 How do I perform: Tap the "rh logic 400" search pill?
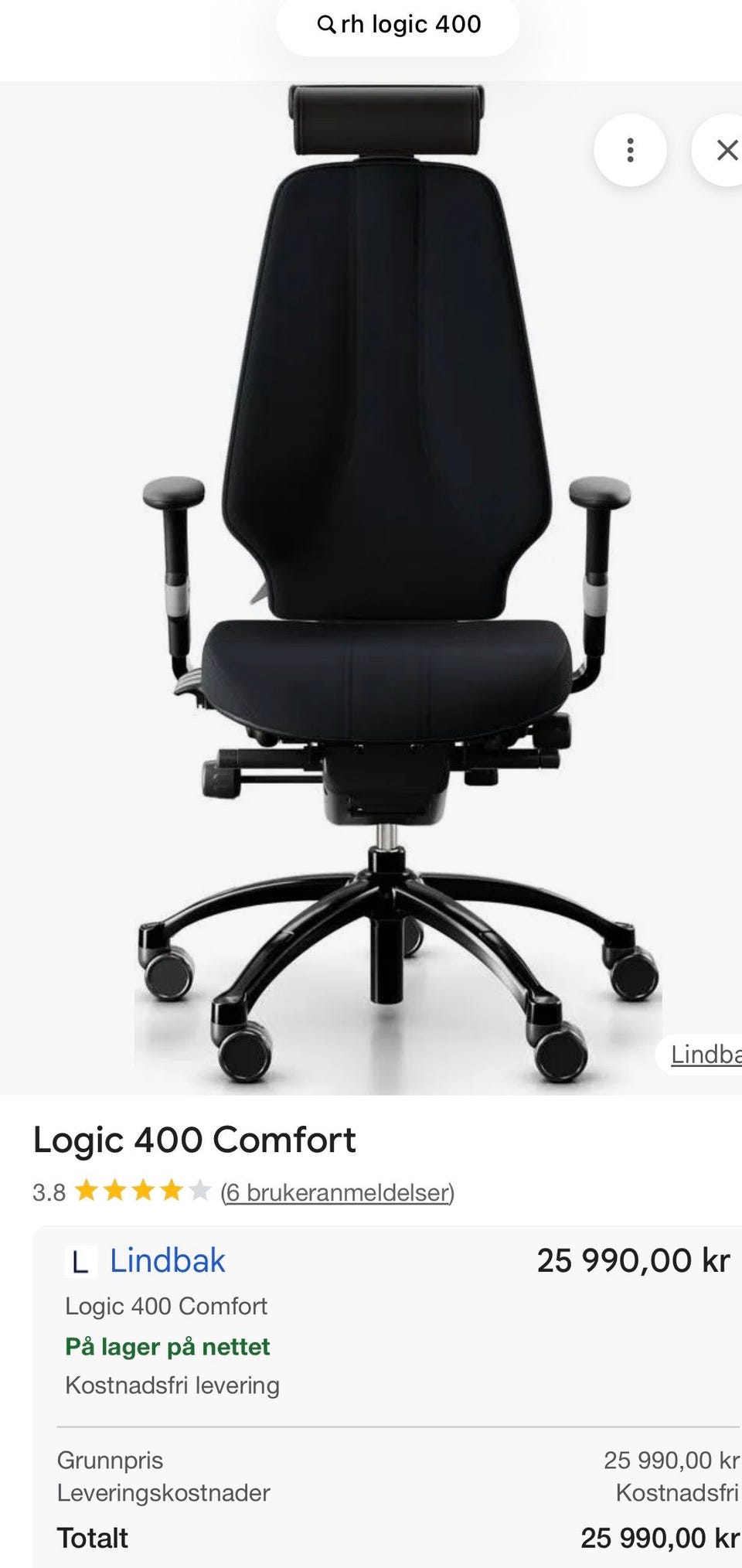[x=398, y=25]
